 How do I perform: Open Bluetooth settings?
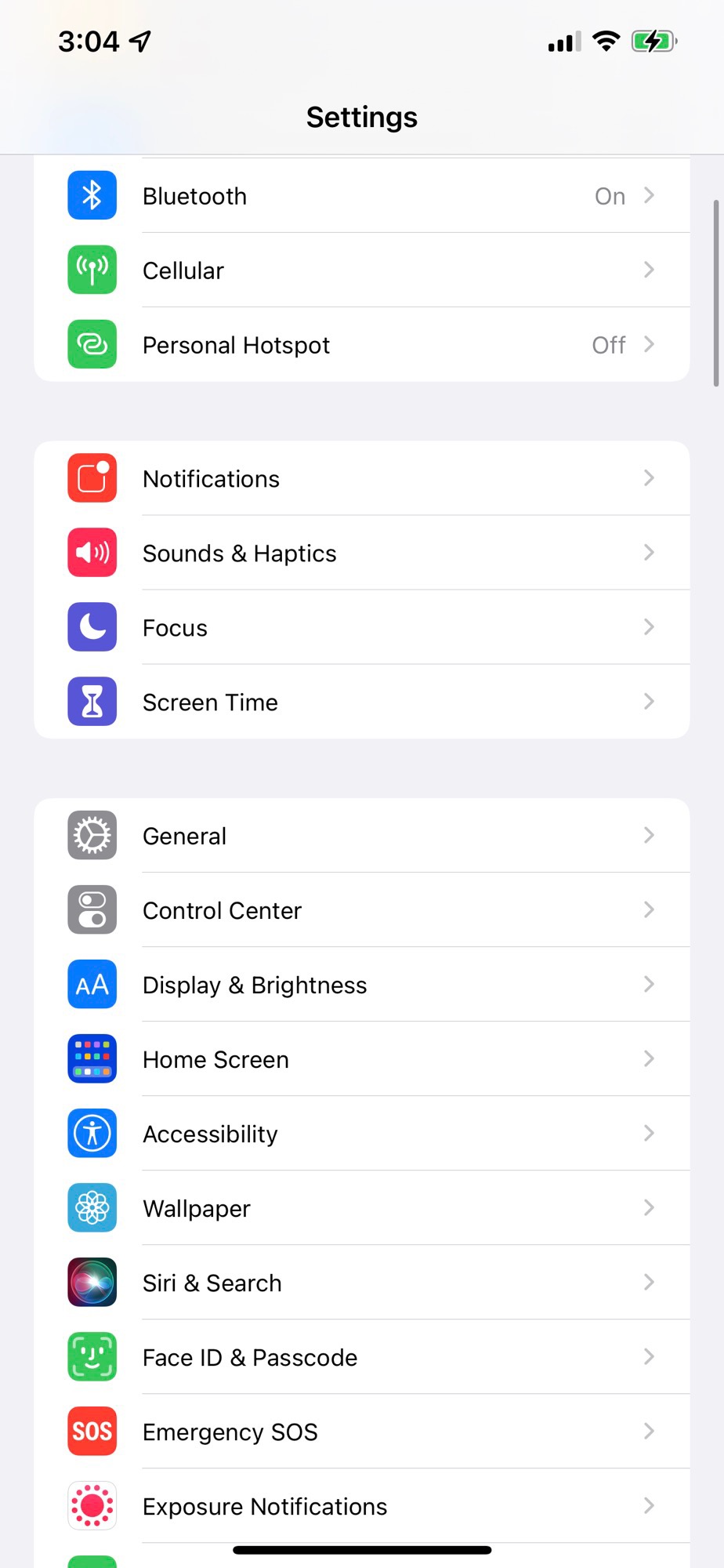click(360, 196)
